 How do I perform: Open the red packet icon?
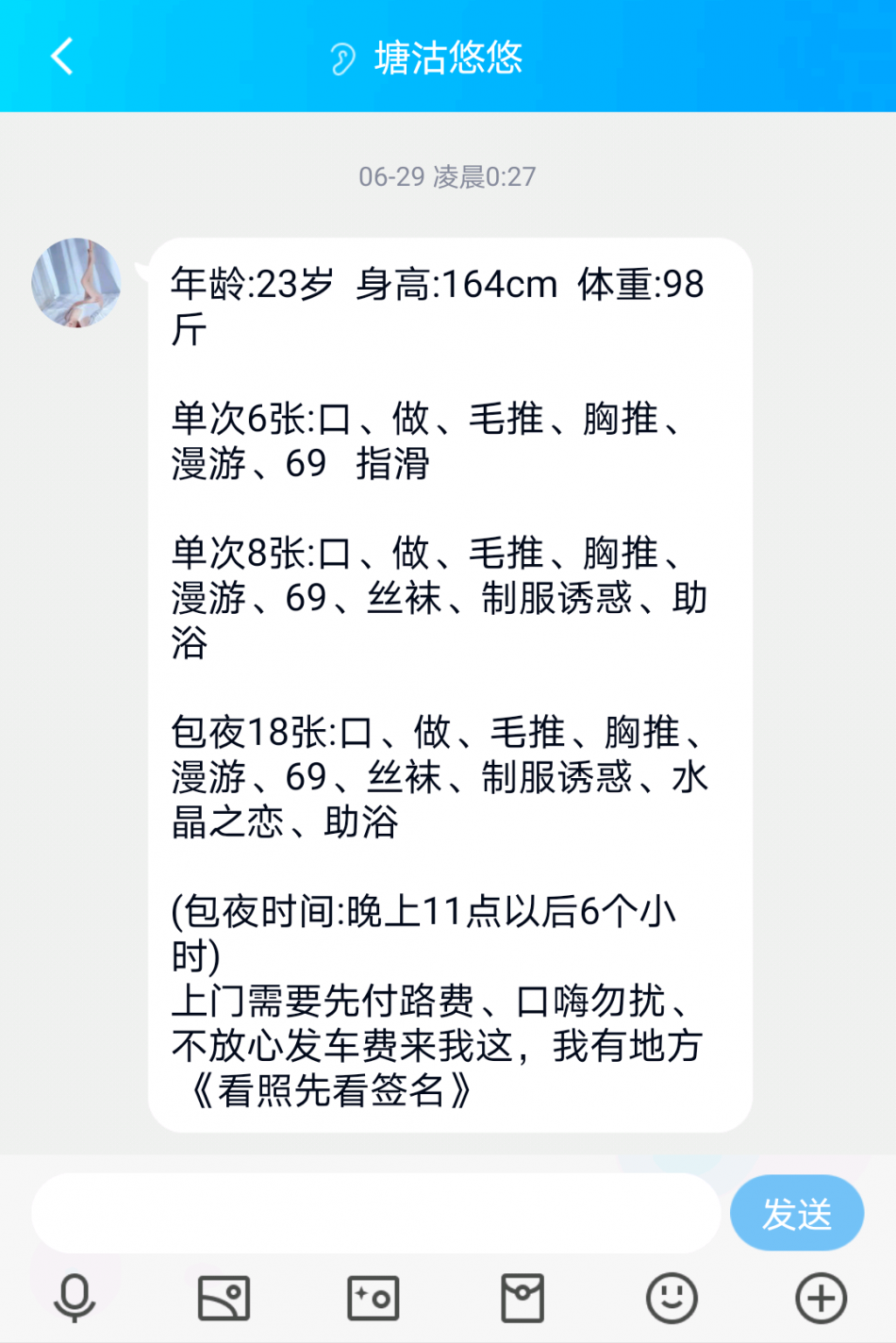pos(522,1299)
